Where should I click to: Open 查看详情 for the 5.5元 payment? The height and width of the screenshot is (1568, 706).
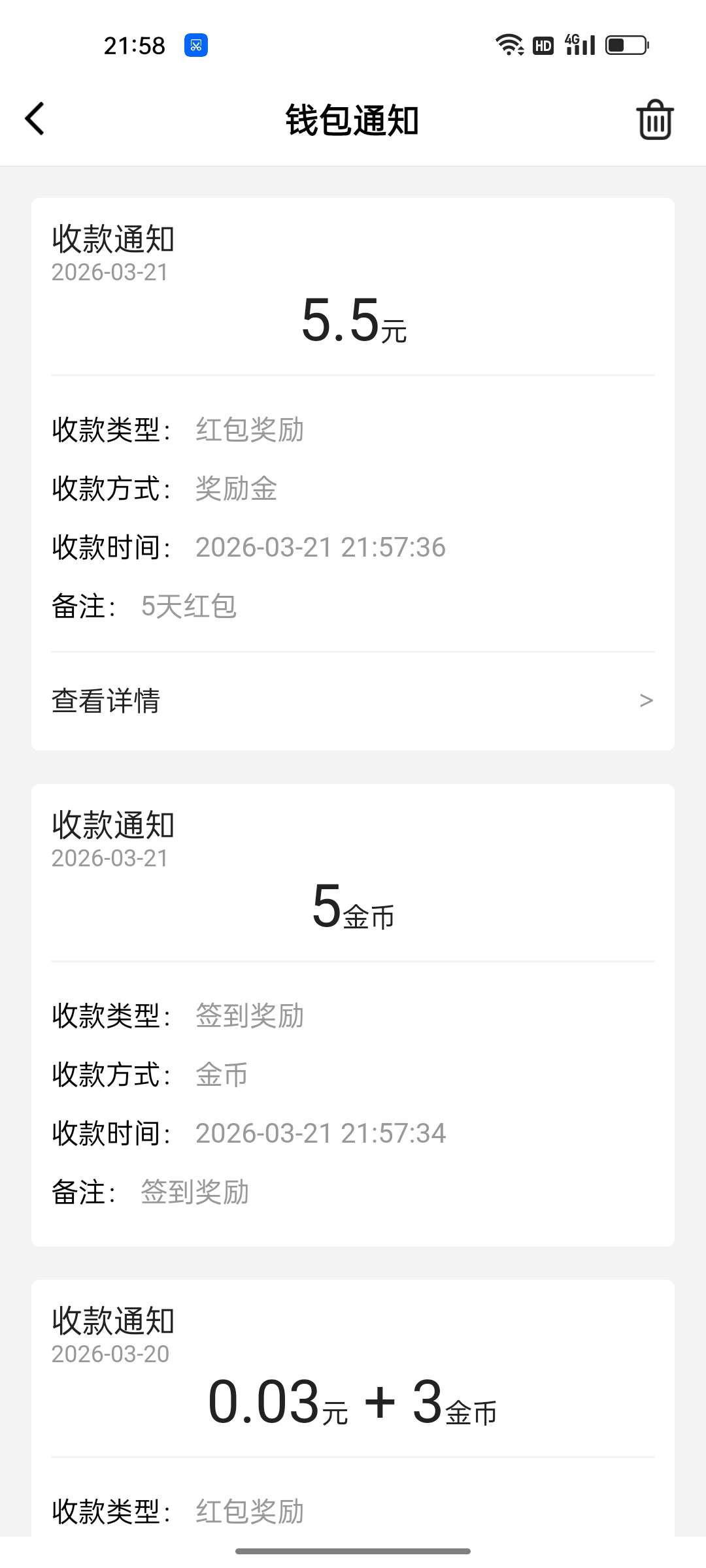(353, 700)
